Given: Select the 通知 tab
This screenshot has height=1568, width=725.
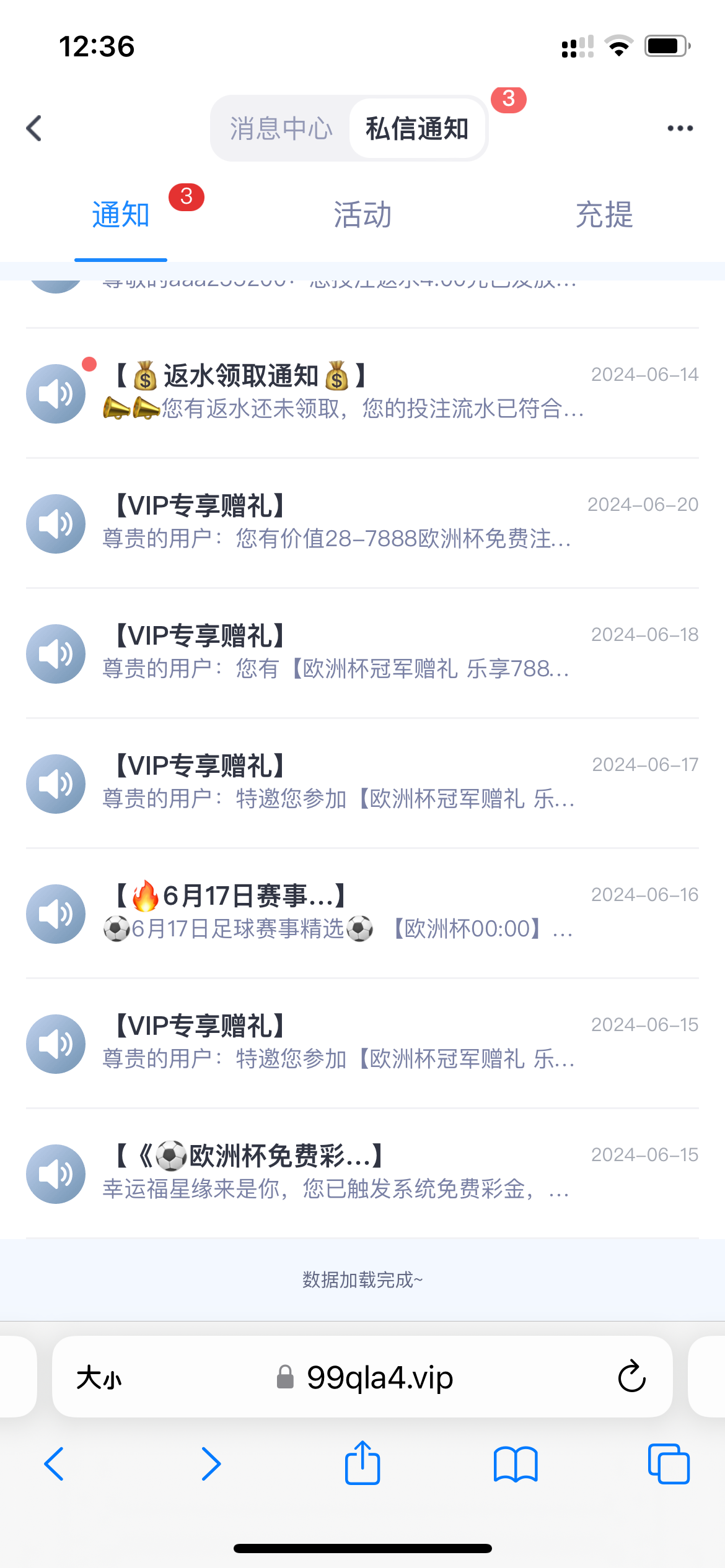Looking at the screenshot, I should tap(121, 215).
